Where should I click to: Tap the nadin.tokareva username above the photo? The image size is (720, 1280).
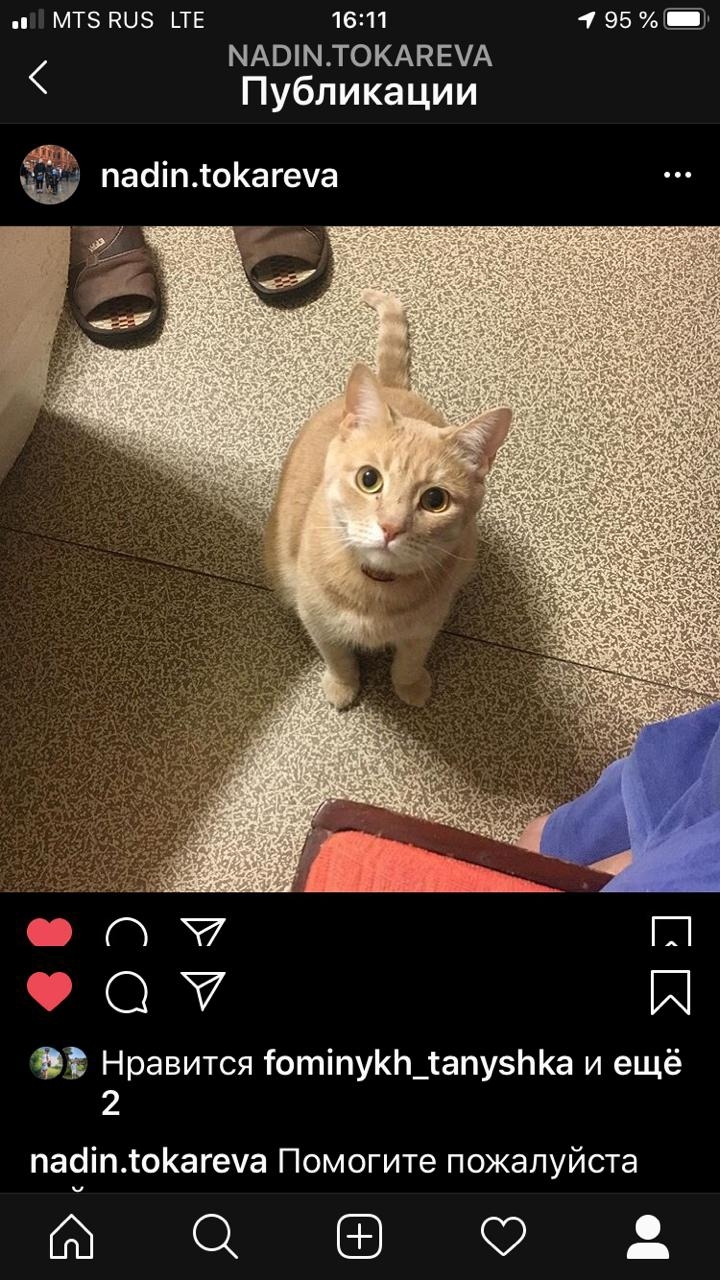(x=219, y=175)
